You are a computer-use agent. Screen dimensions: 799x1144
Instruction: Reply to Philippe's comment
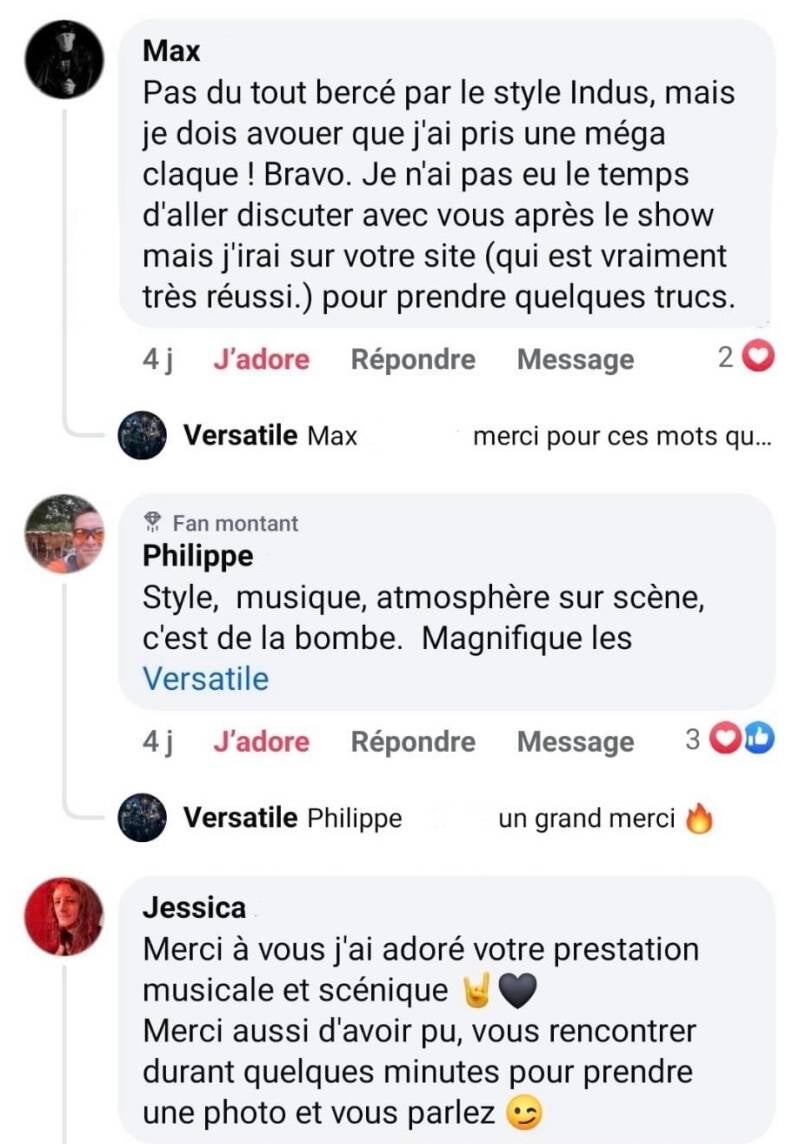click(x=413, y=741)
